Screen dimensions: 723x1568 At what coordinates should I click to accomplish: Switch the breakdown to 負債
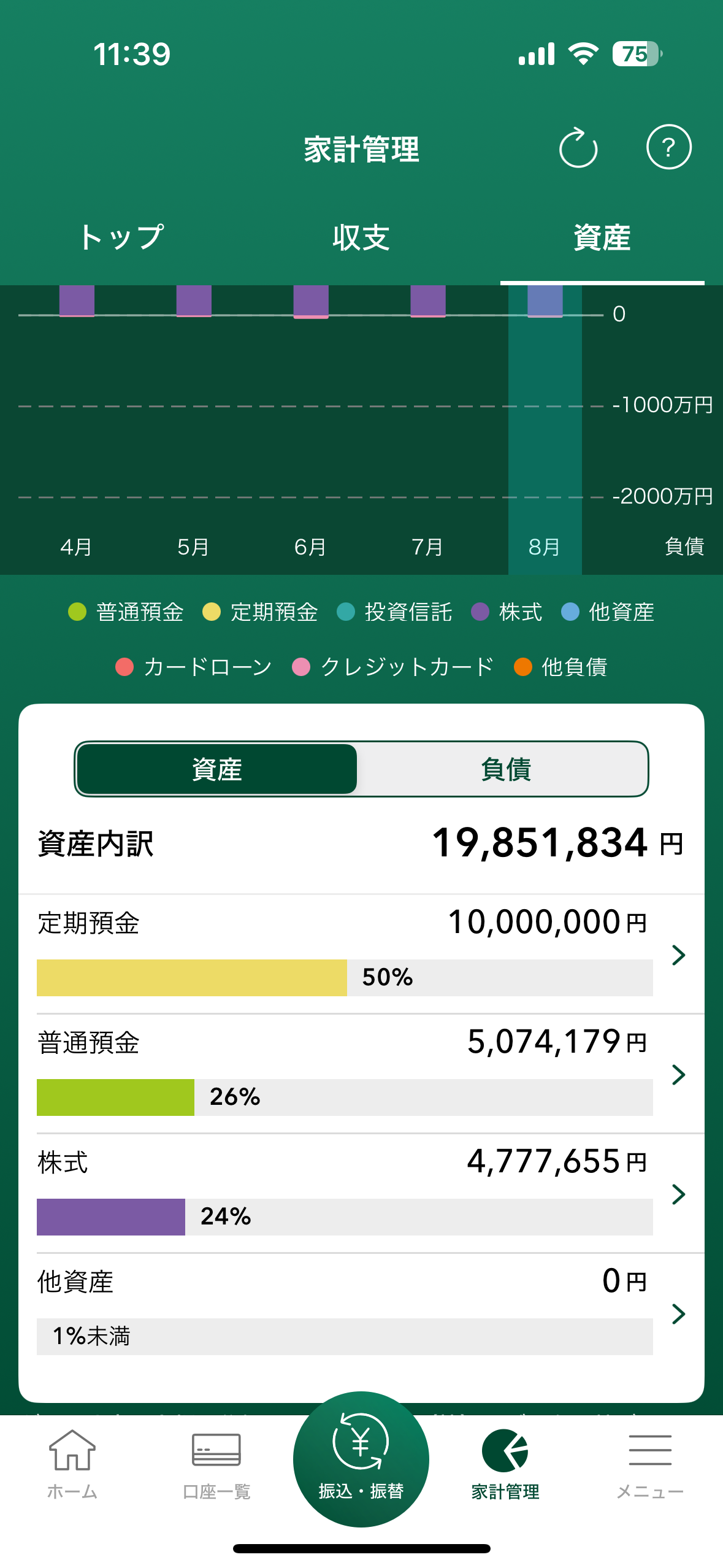[x=505, y=769]
